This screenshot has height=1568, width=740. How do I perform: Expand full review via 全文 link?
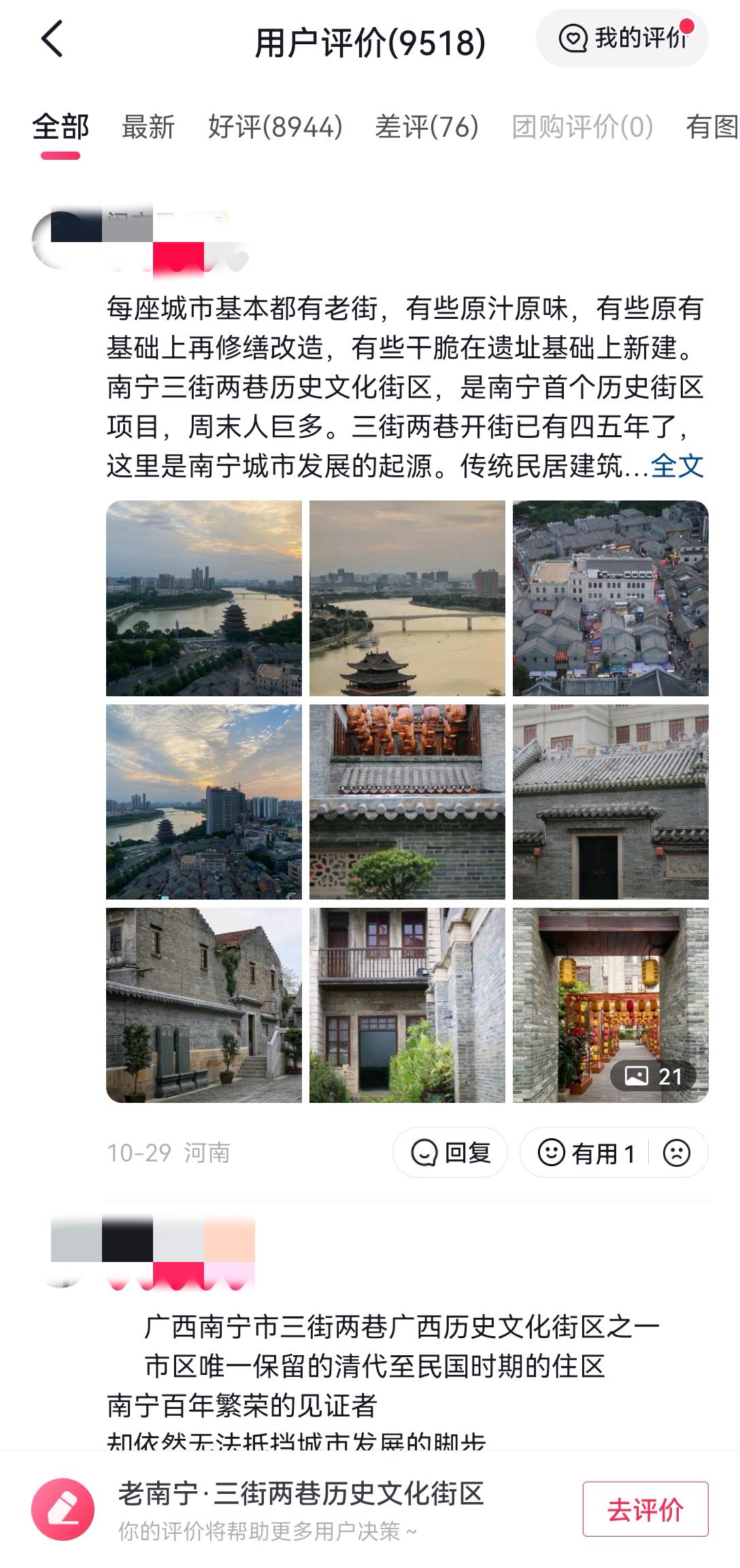pyautogui.click(x=677, y=466)
